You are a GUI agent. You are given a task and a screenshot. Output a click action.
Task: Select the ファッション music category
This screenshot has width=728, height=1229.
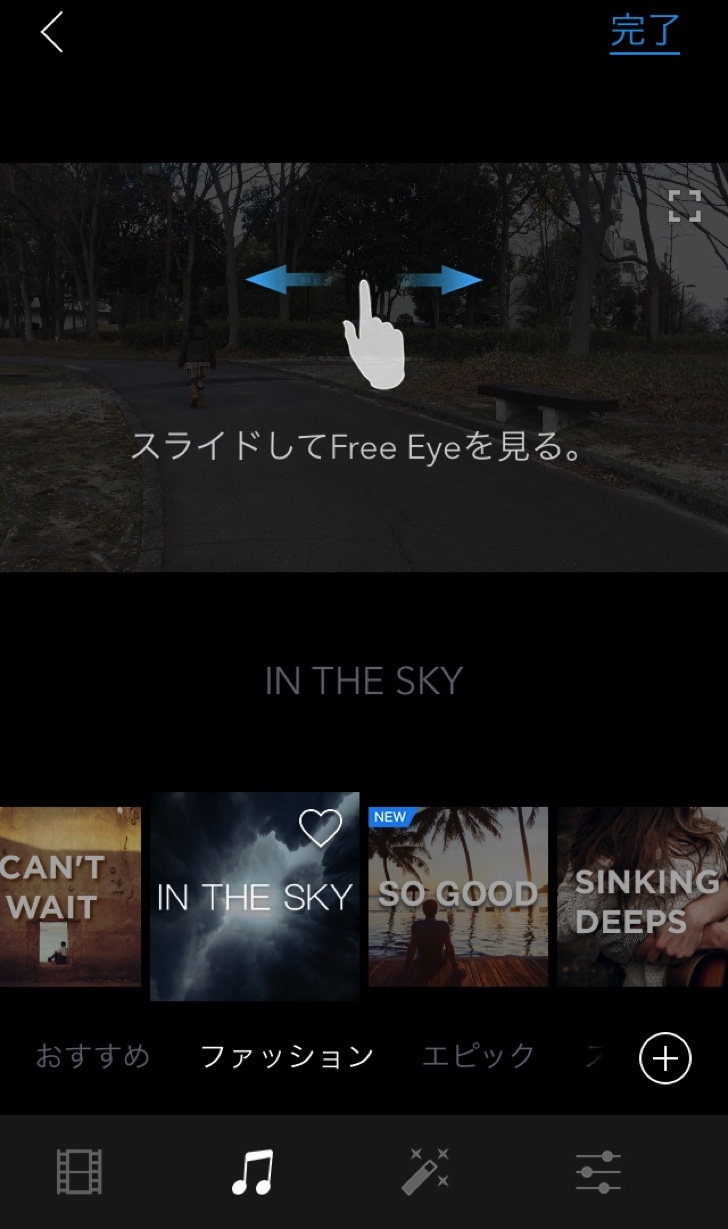coord(287,1056)
